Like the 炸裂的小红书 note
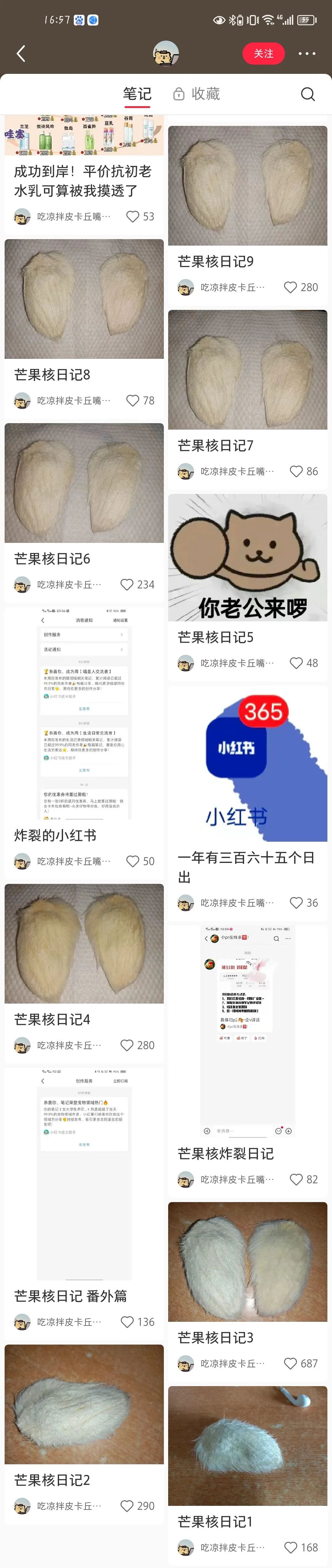This screenshot has width=332, height=1568. 132,861
